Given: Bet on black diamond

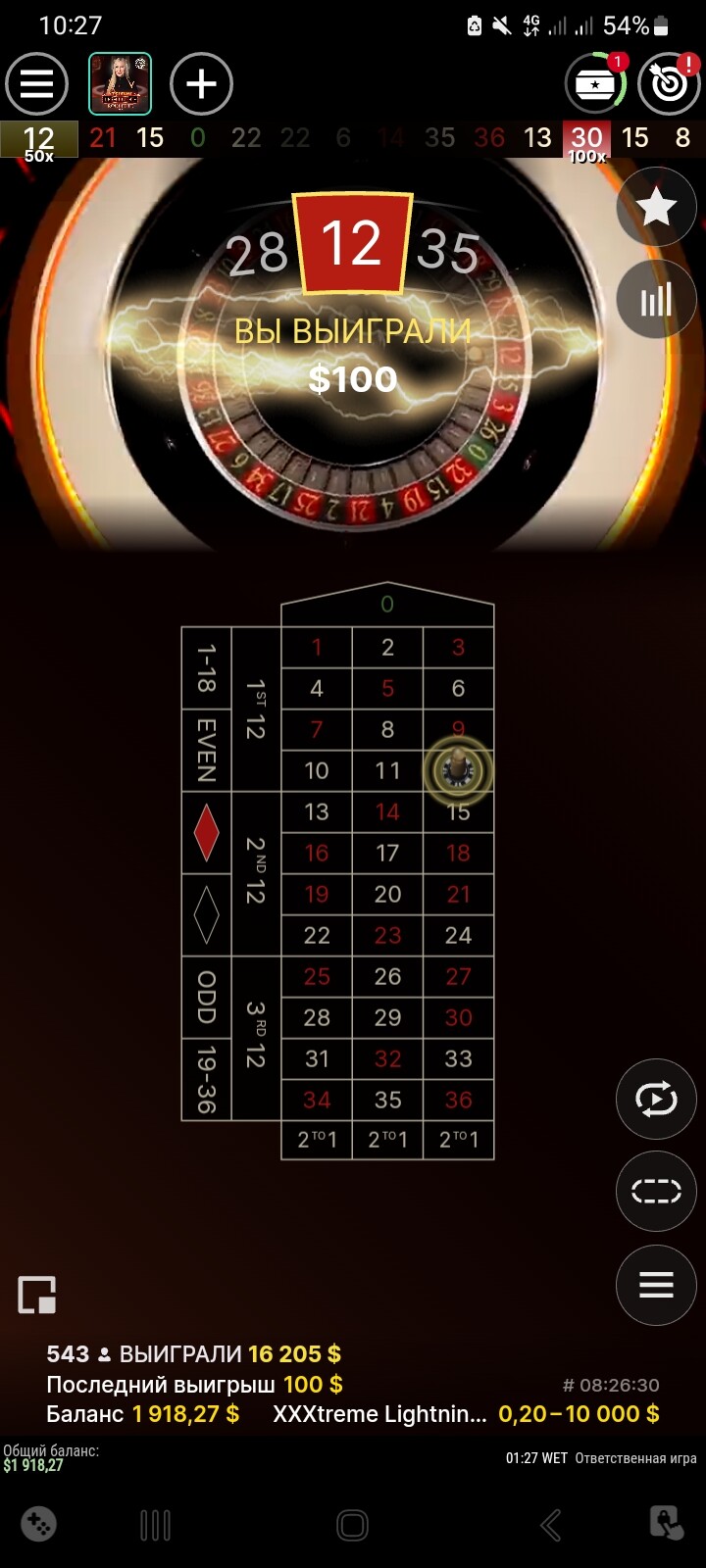Looking at the screenshot, I should (206, 915).
